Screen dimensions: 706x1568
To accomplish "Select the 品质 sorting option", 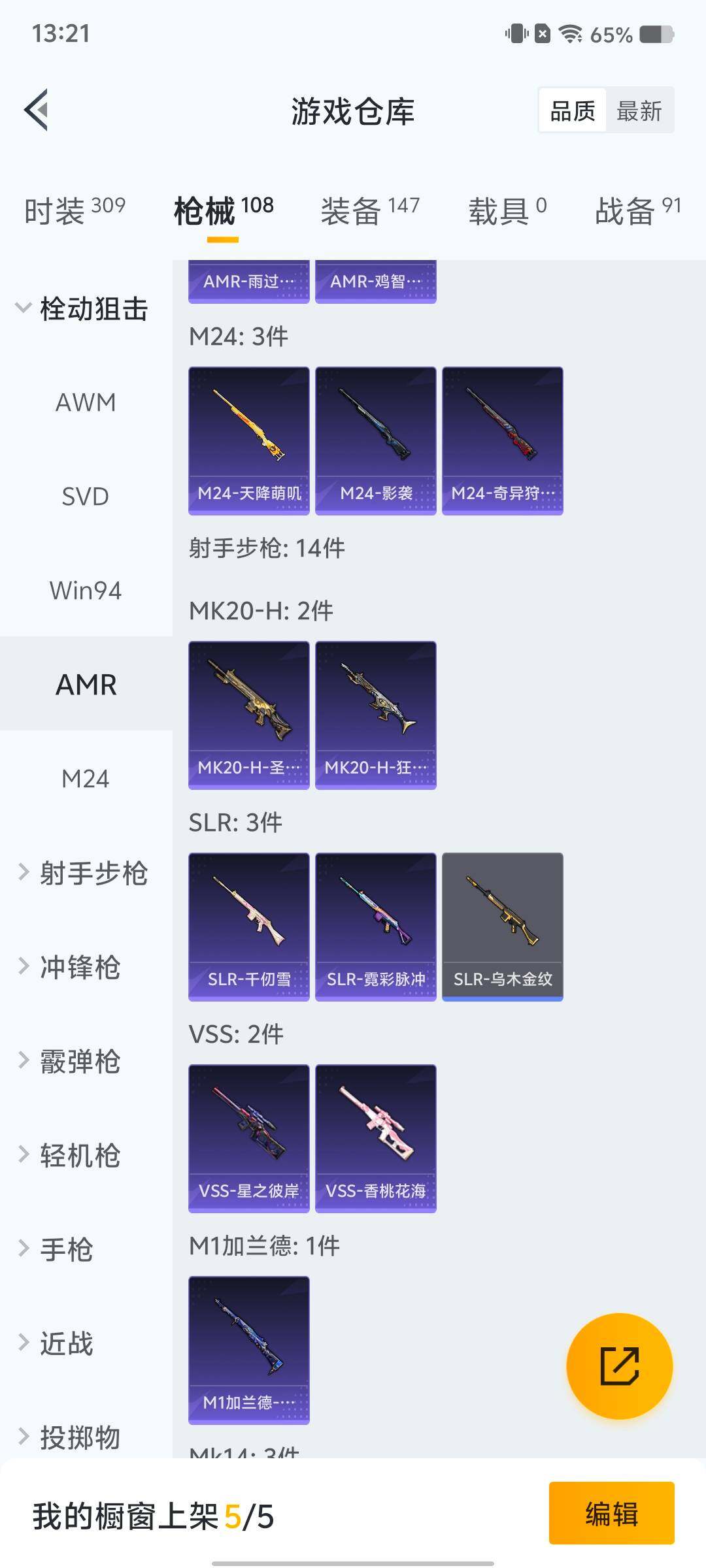I will [571, 110].
